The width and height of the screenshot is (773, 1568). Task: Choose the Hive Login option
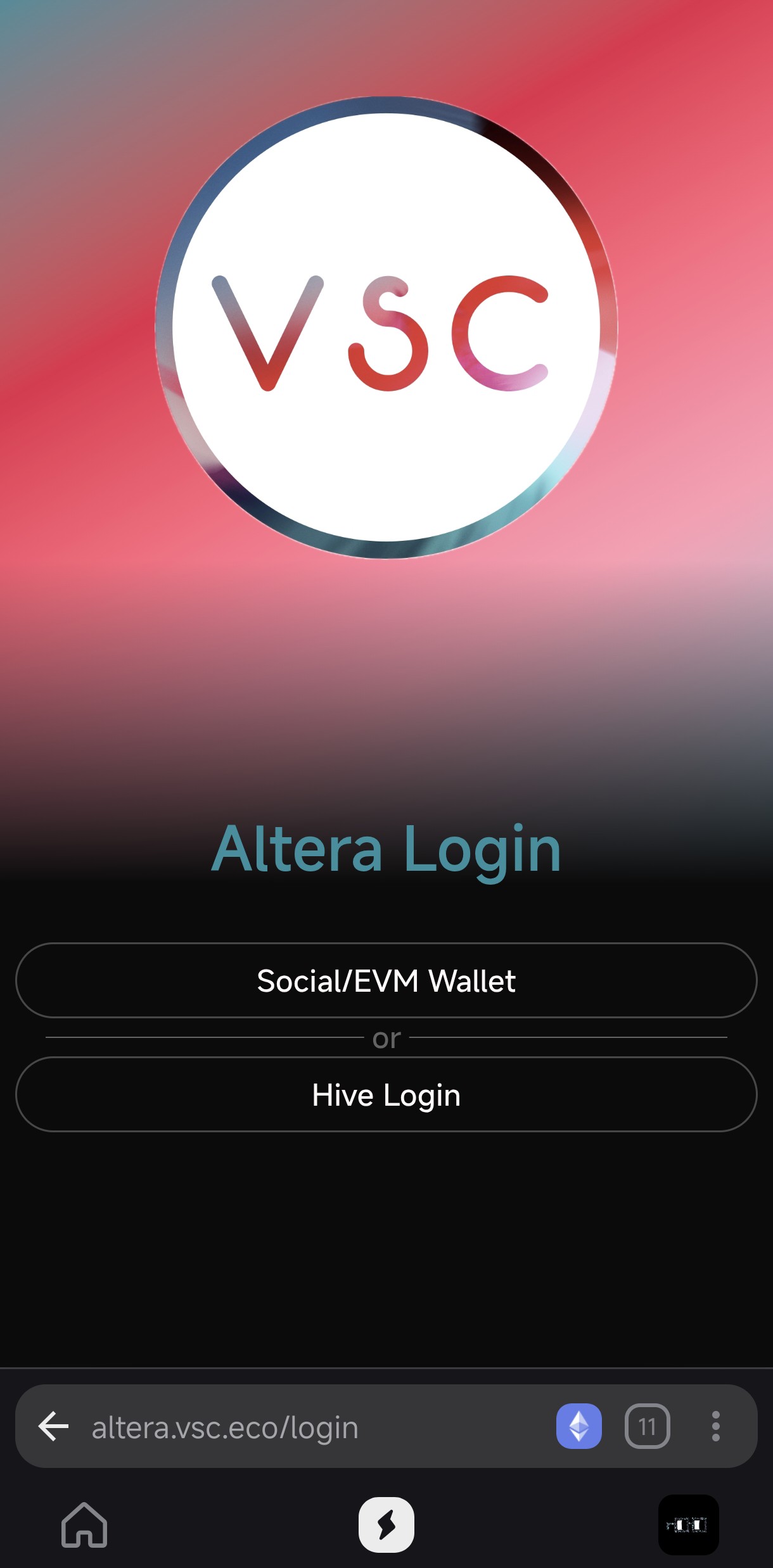click(386, 1094)
